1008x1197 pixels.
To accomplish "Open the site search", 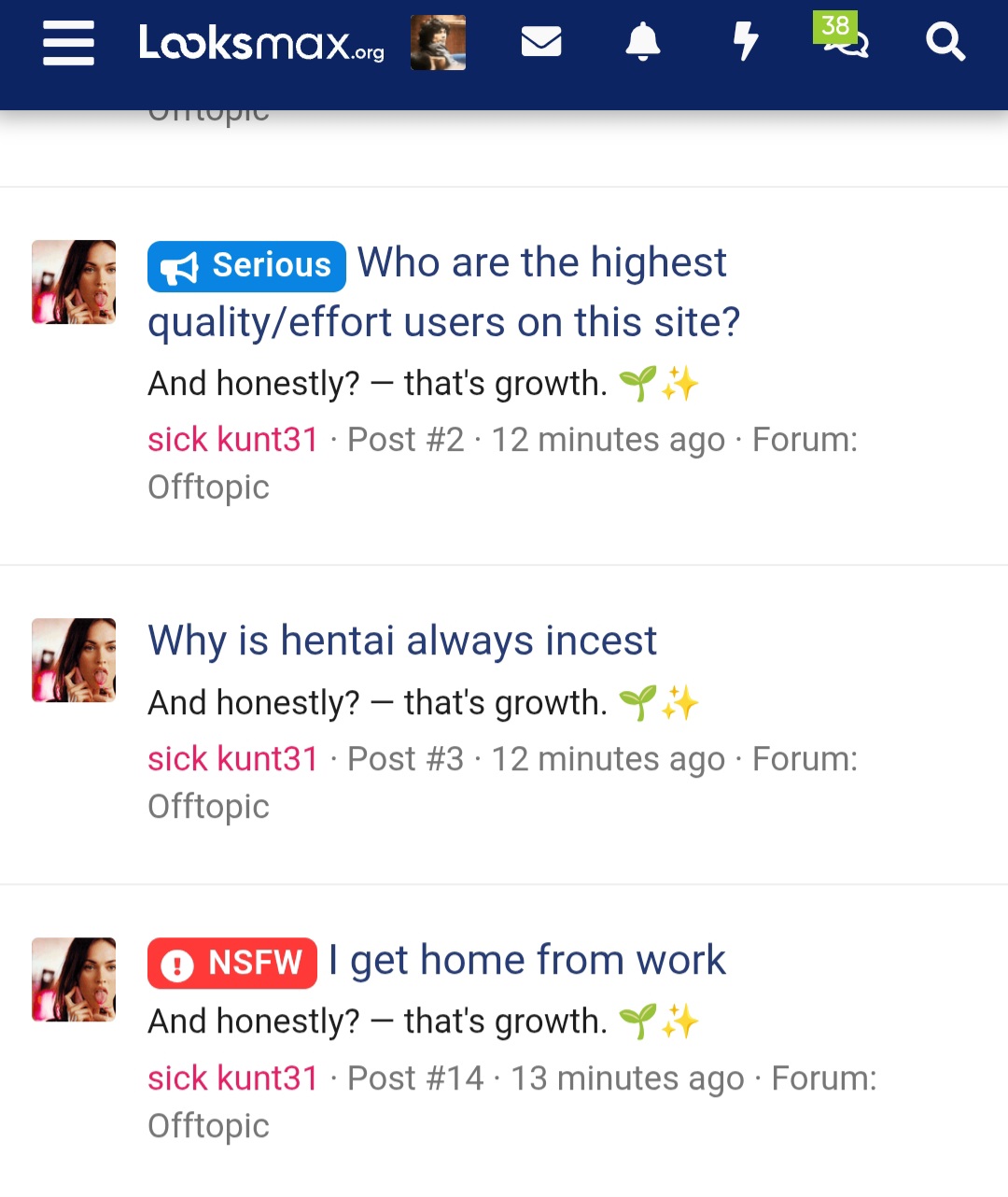I will coord(945,42).
